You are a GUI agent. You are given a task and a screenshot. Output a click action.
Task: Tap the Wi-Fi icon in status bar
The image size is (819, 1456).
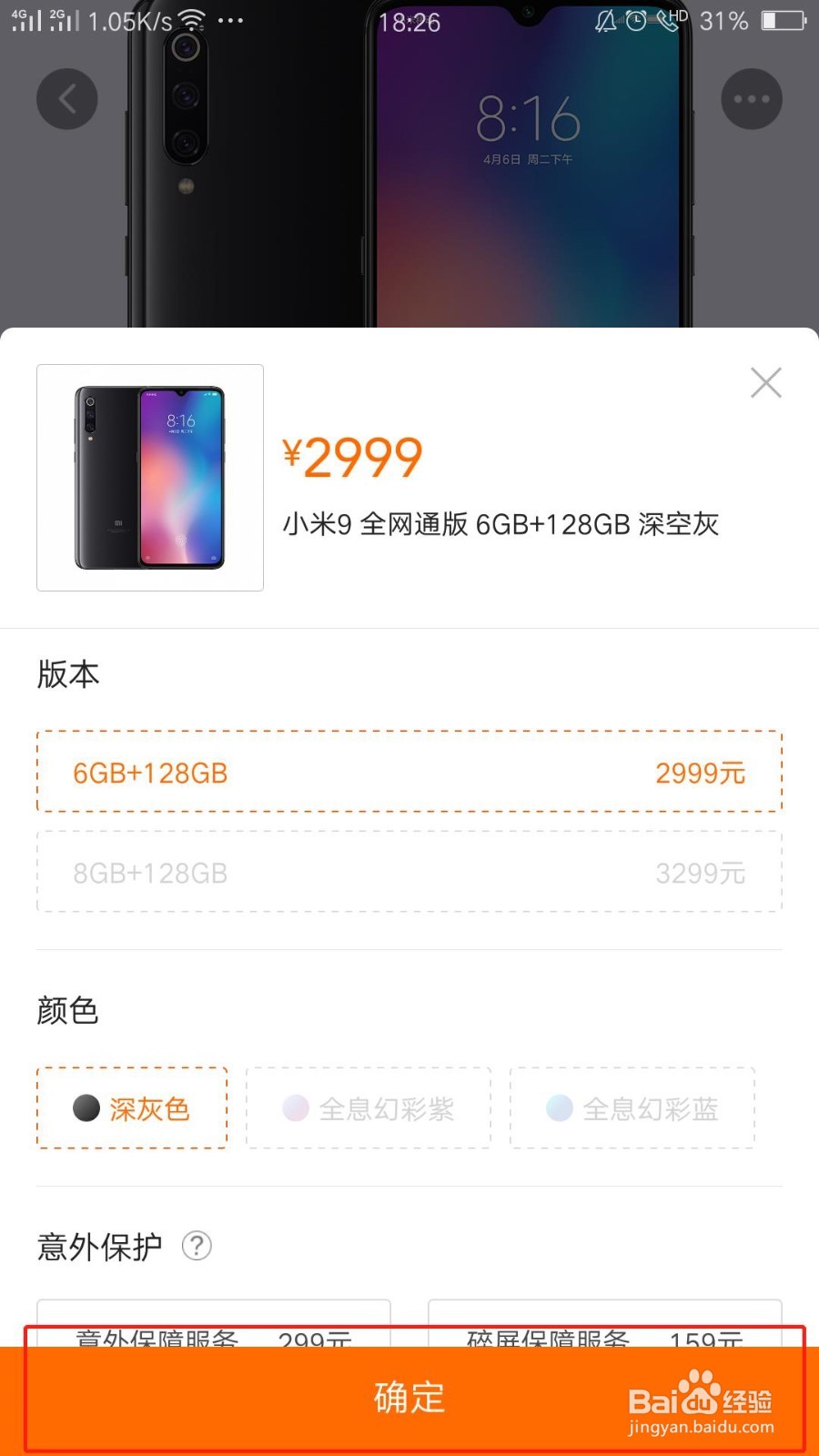pos(190,20)
